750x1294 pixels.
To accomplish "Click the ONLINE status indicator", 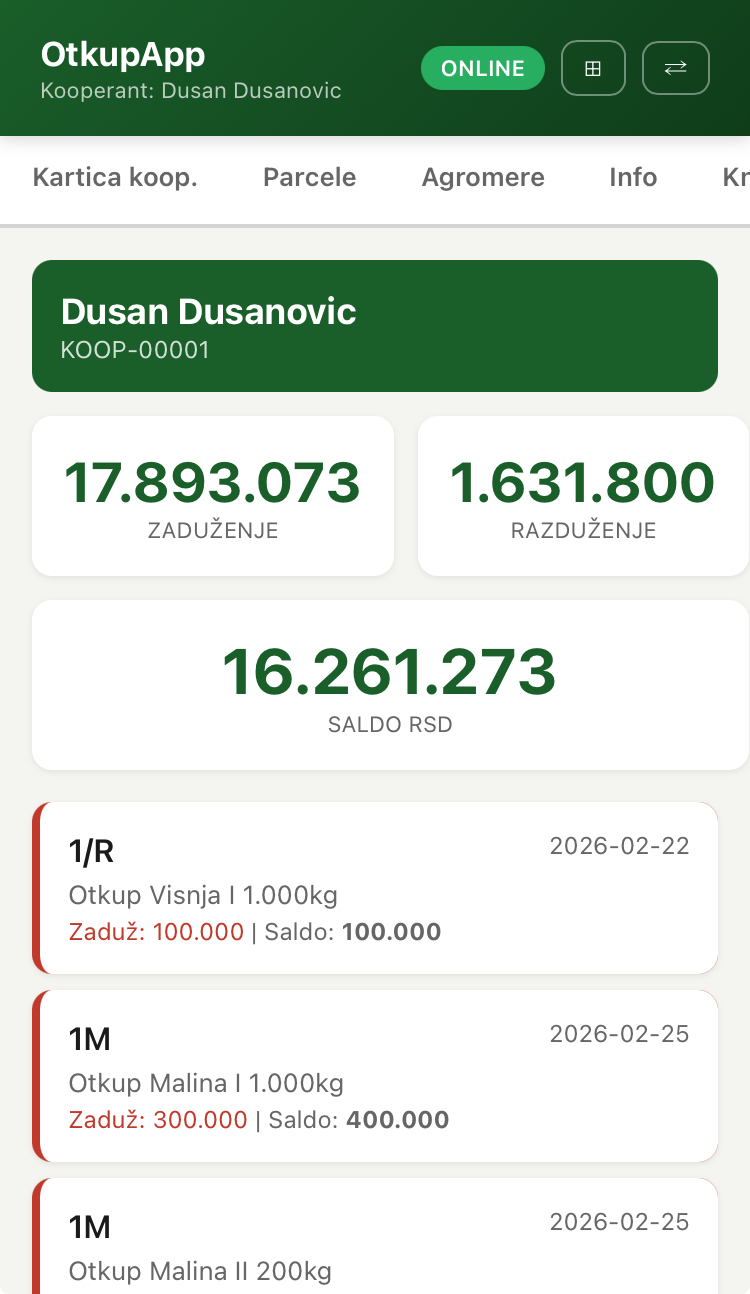I will click(483, 68).
